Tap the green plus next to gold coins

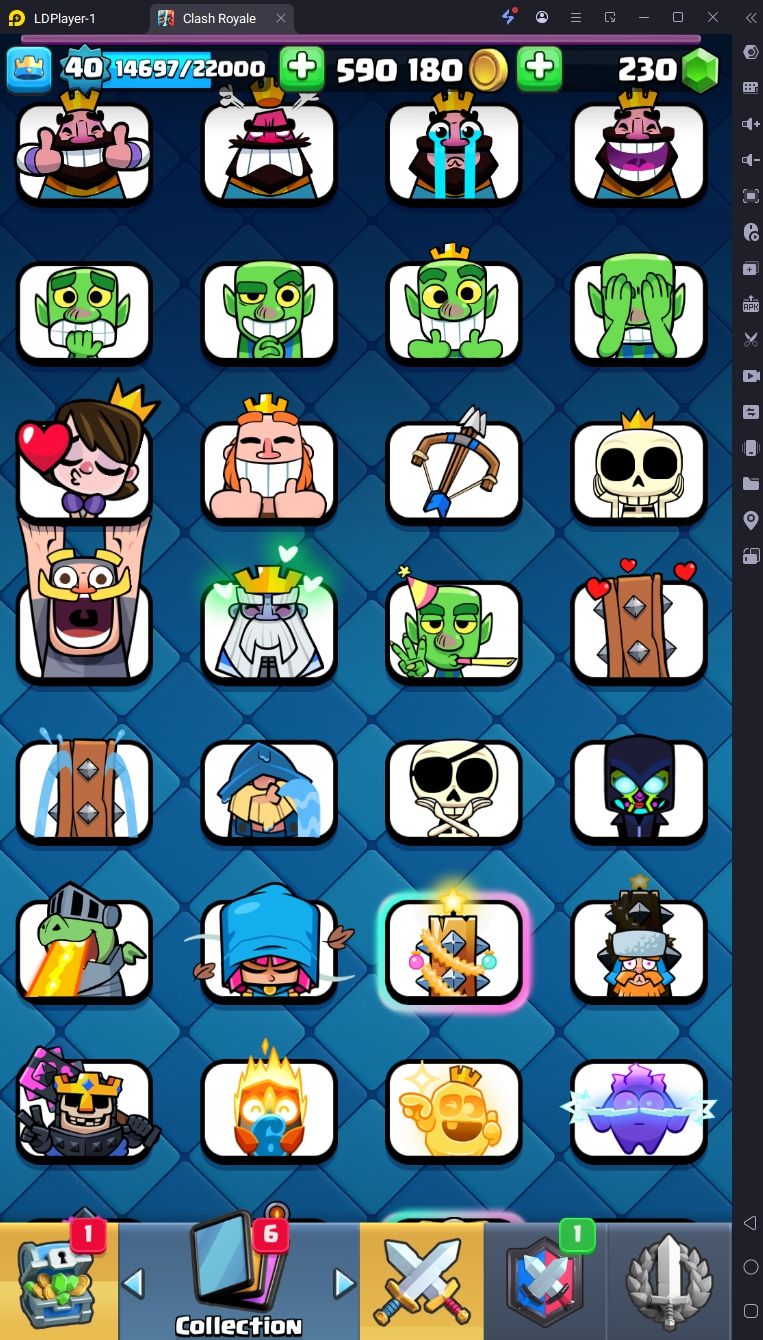(539, 69)
